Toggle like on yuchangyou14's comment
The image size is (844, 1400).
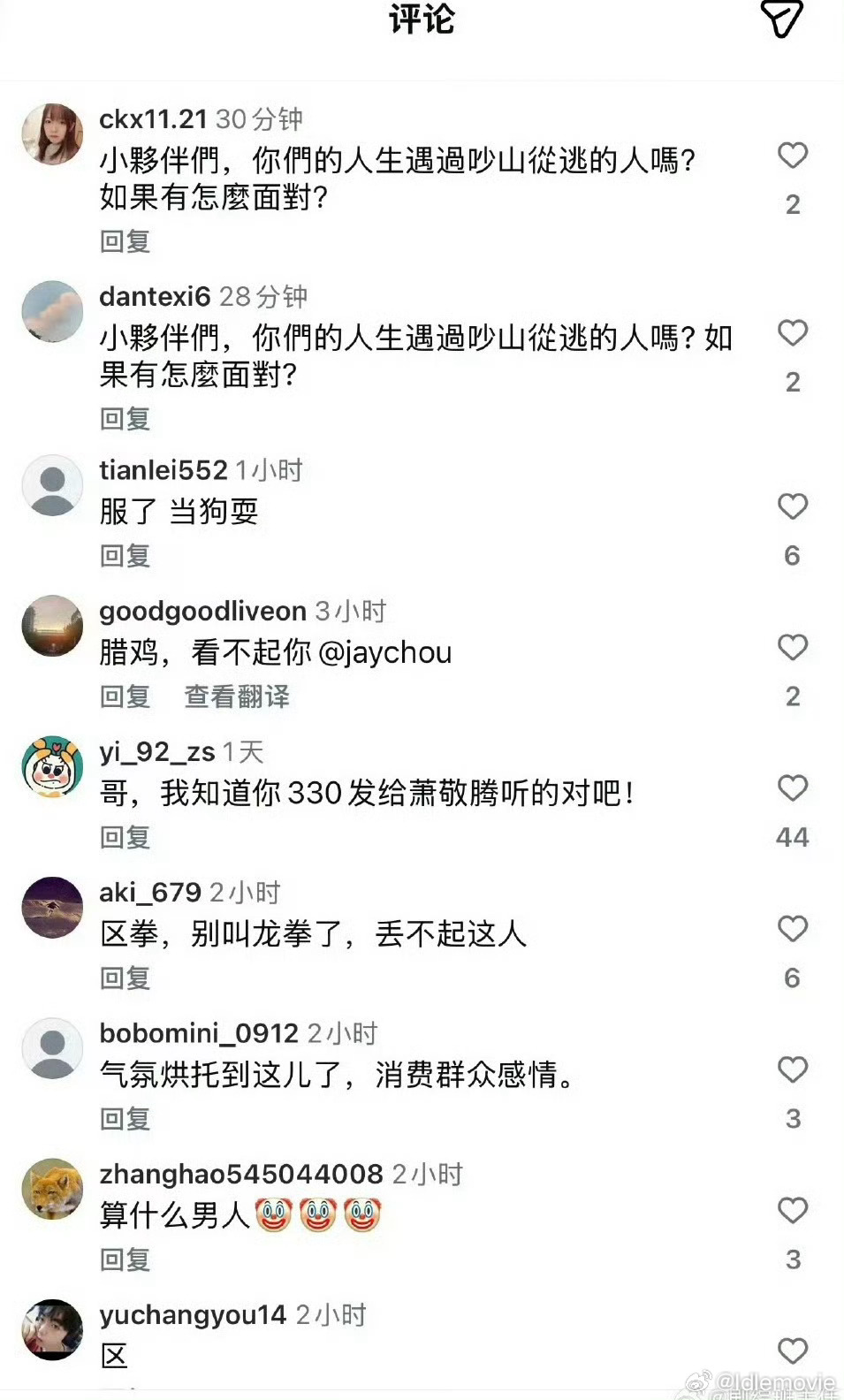click(791, 1351)
